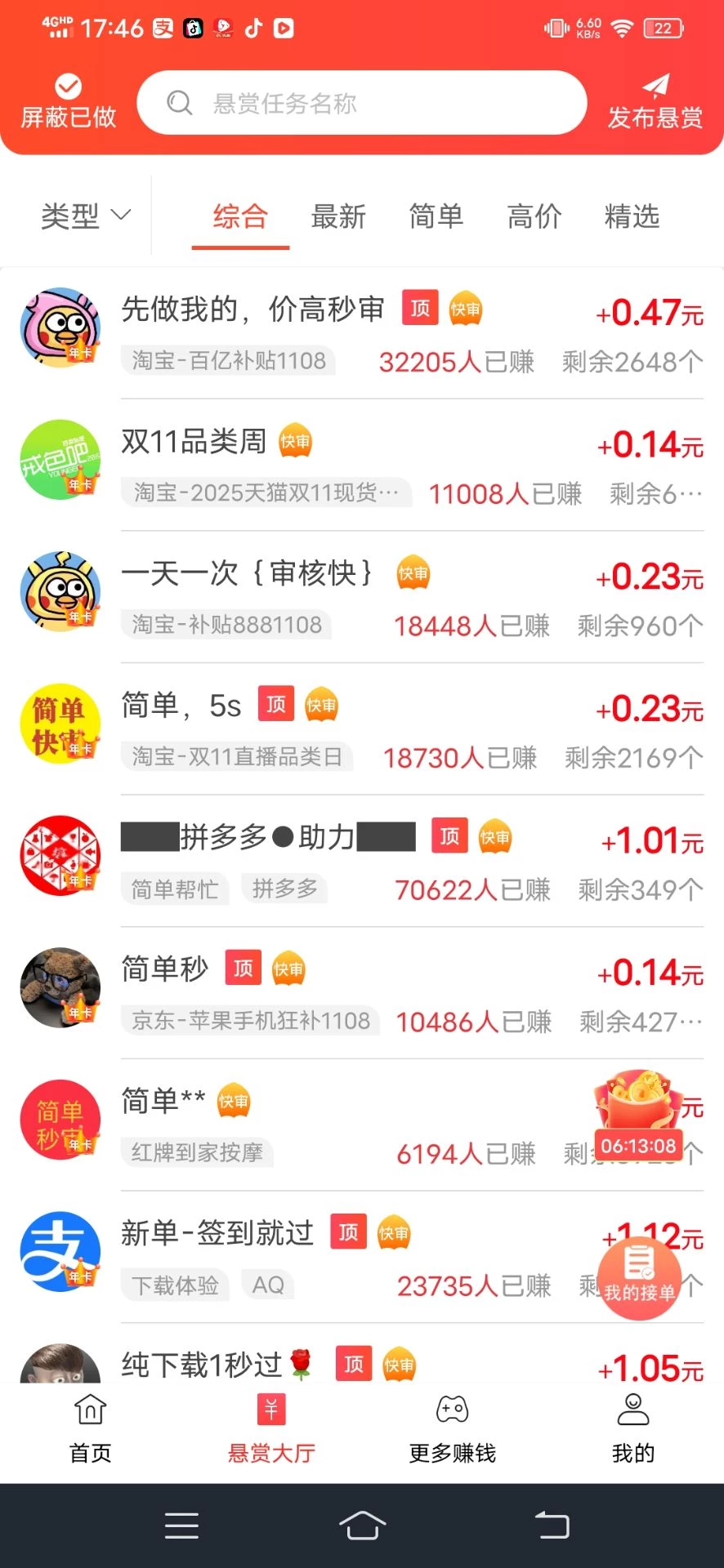Open 发布悬赏 to post a task
Image resolution: width=724 pixels, height=1568 pixels.
tap(655, 103)
